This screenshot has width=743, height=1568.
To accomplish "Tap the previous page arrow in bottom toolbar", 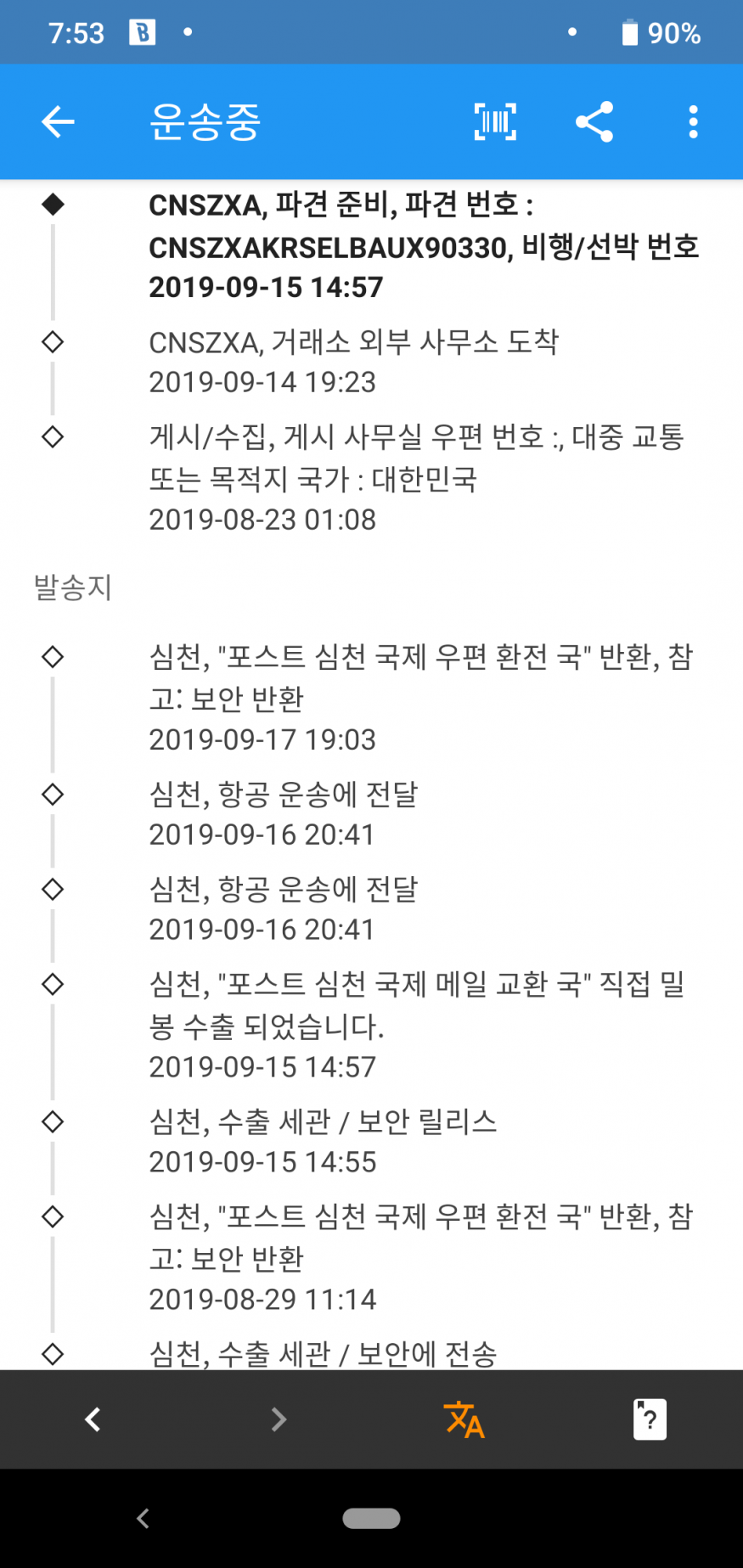I will point(93,1419).
